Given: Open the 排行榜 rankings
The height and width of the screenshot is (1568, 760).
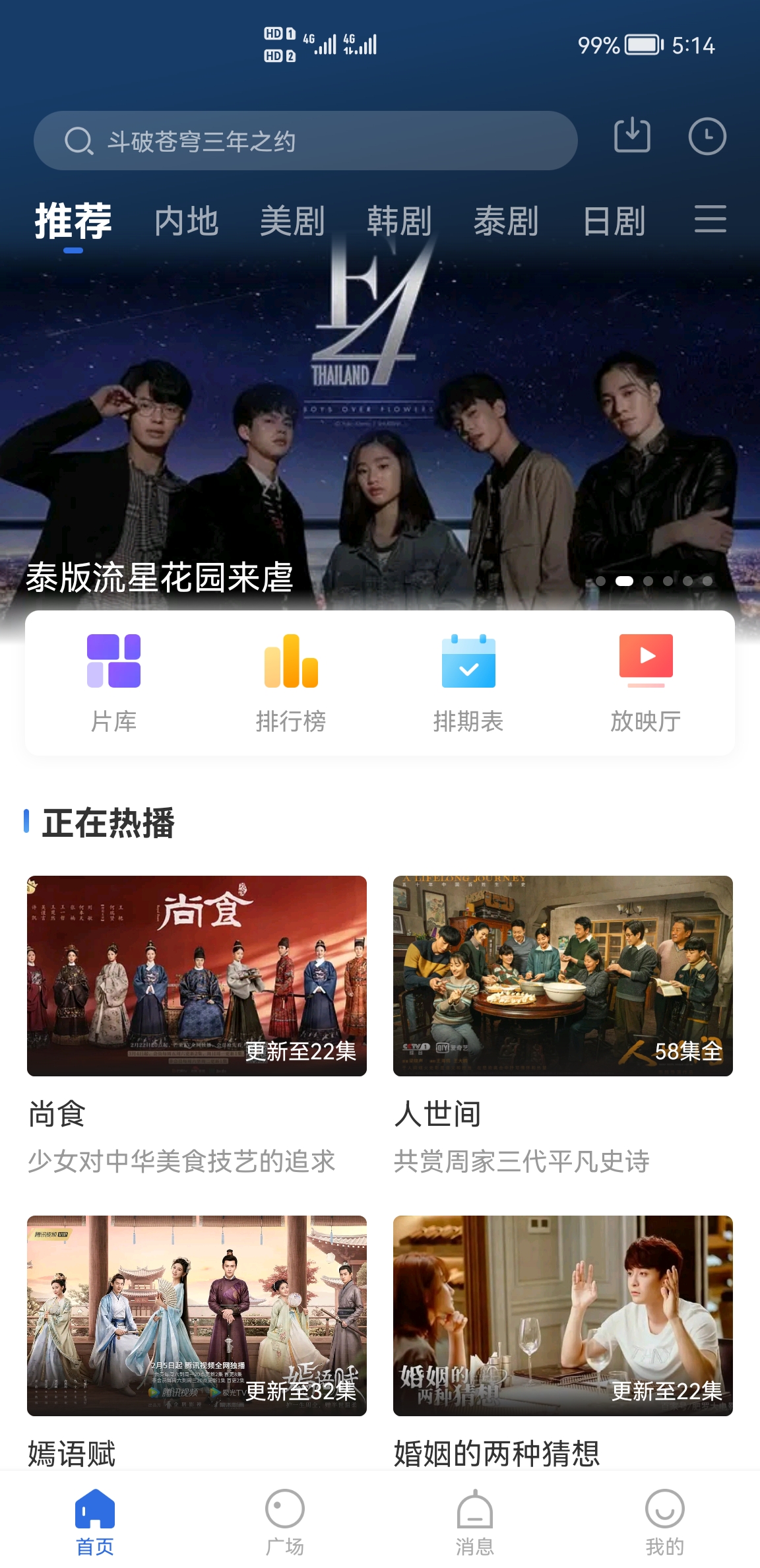Looking at the screenshot, I should 291,683.
